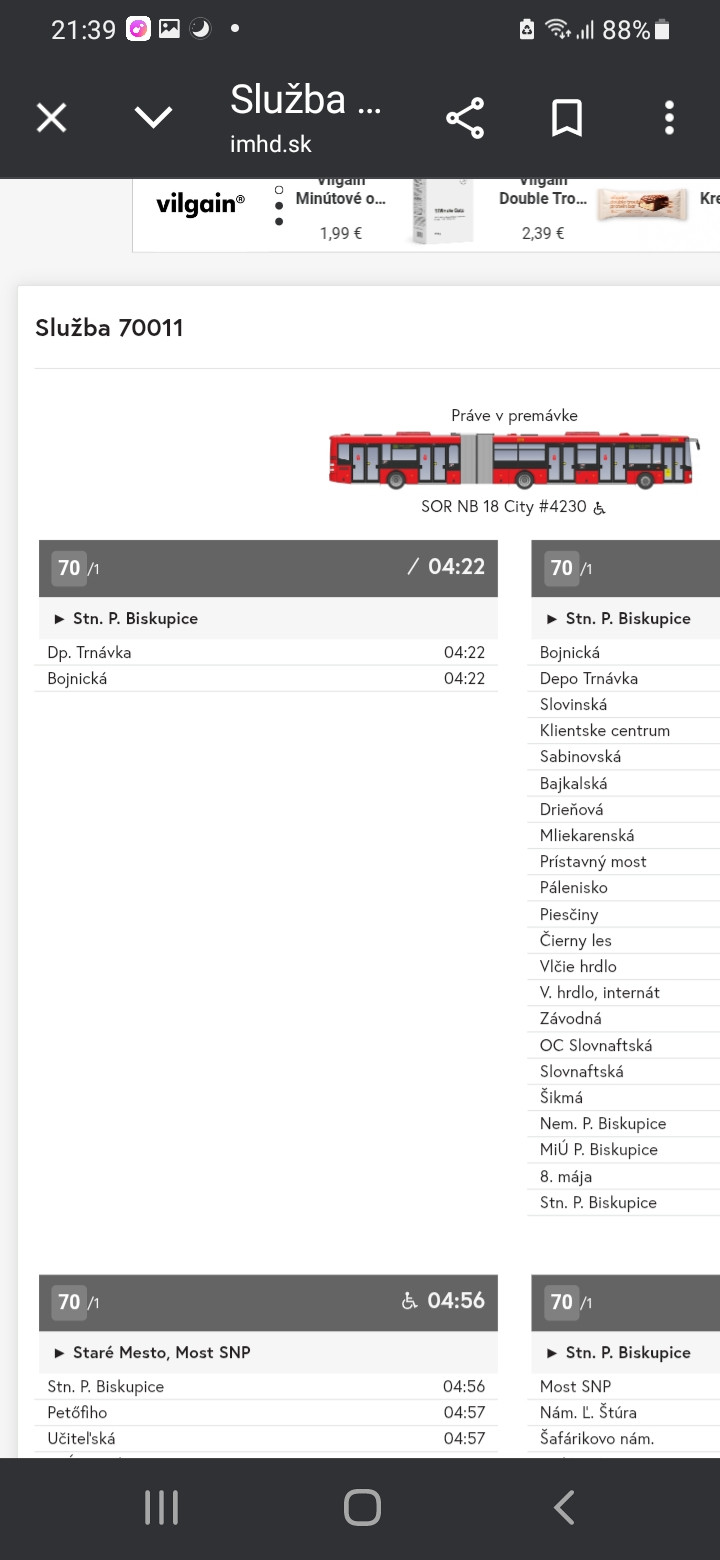
Task: Open the Vilgain Double product ad
Action: click(543, 214)
